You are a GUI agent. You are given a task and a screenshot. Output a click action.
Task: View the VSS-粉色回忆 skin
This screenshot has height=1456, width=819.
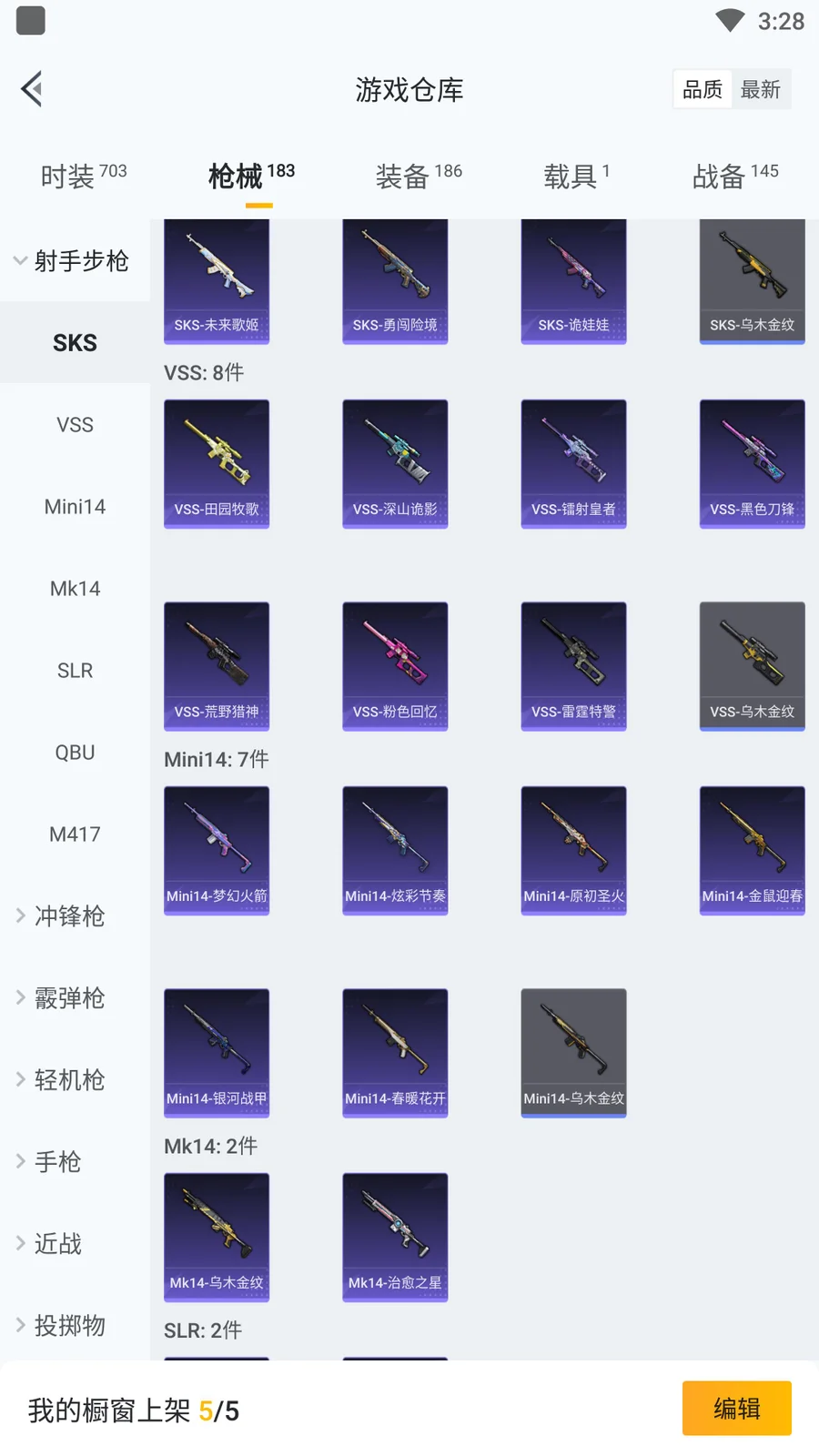(395, 665)
